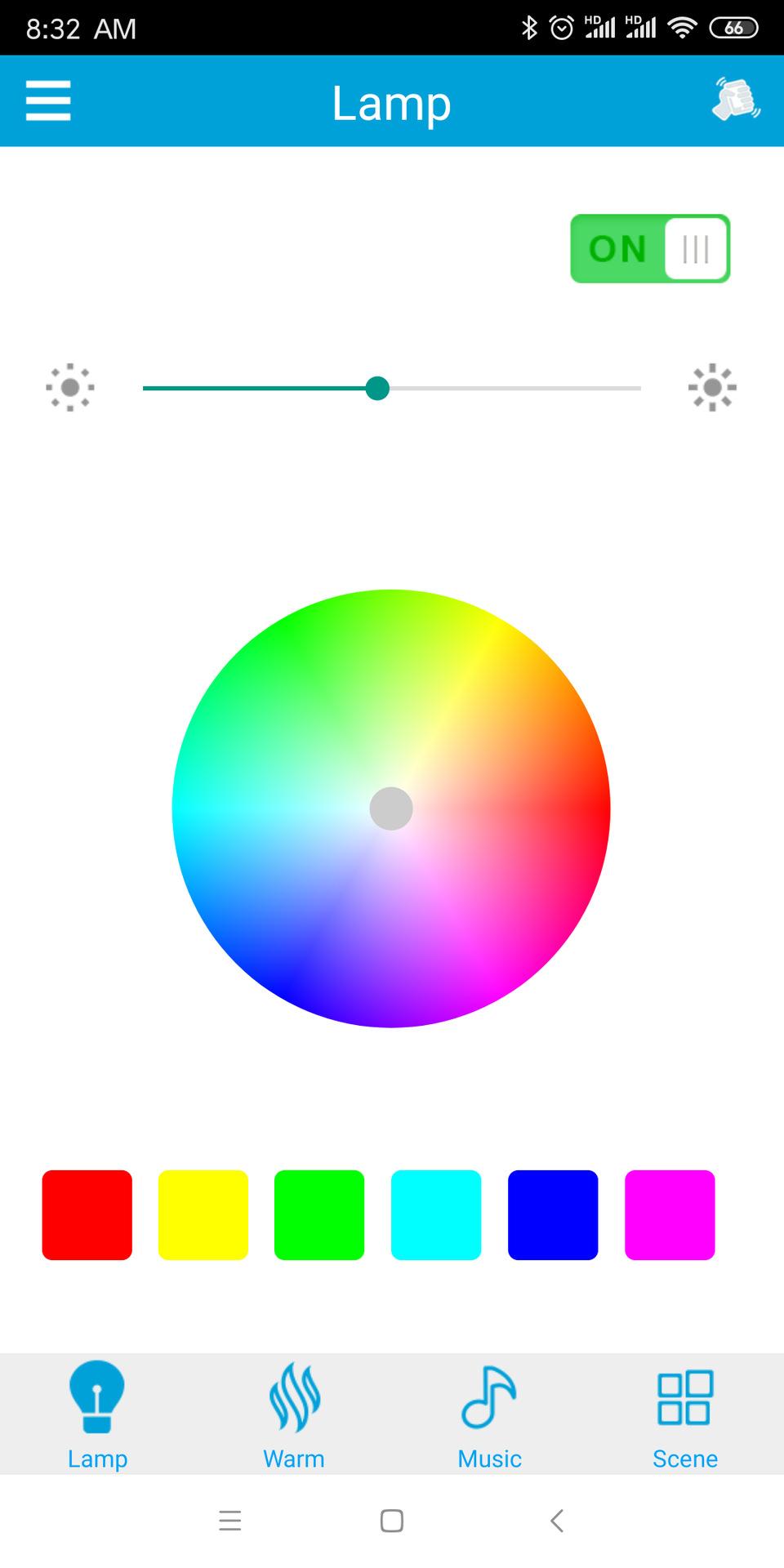This screenshot has width=784, height=1568.
Task: Turn off the lamp ON switch
Action: (650, 249)
